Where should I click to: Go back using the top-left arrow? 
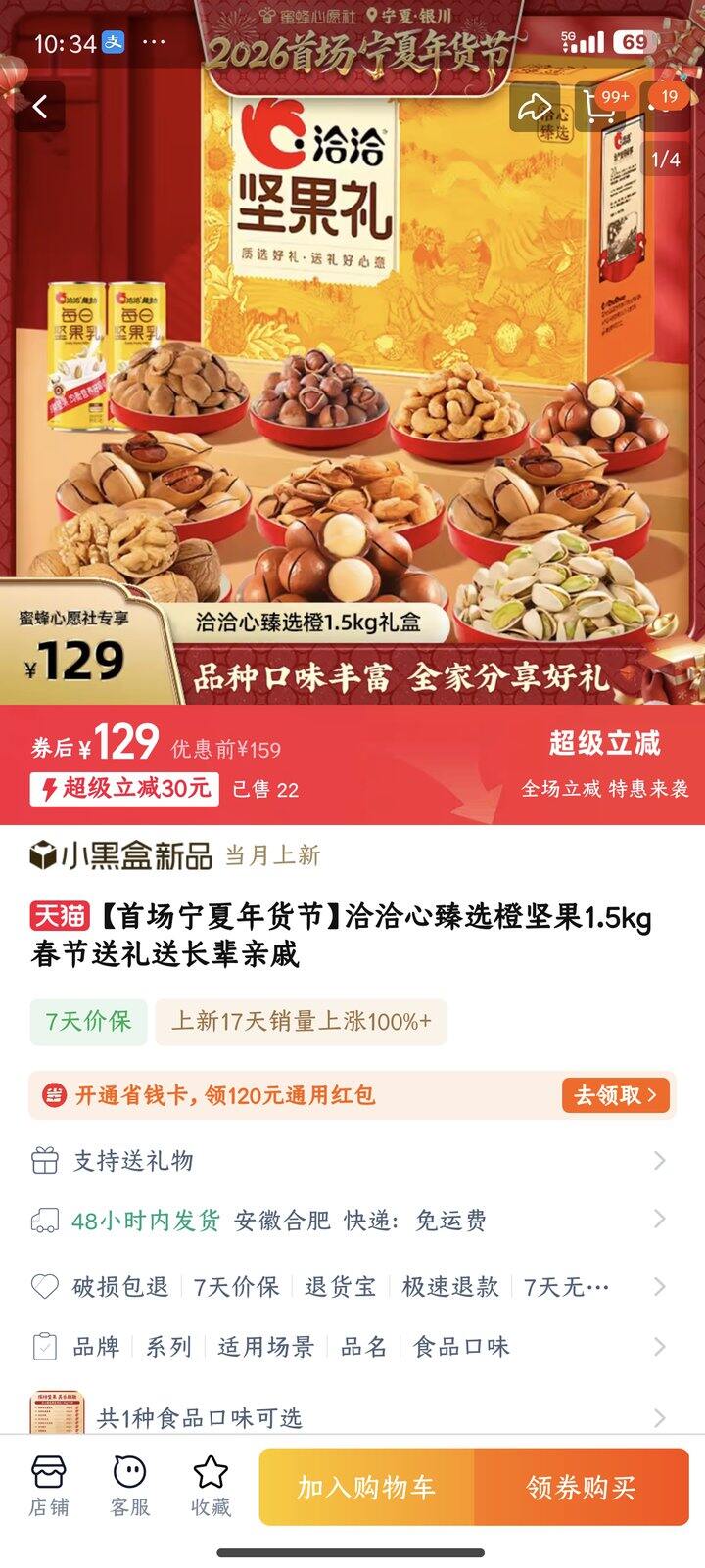point(39,107)
